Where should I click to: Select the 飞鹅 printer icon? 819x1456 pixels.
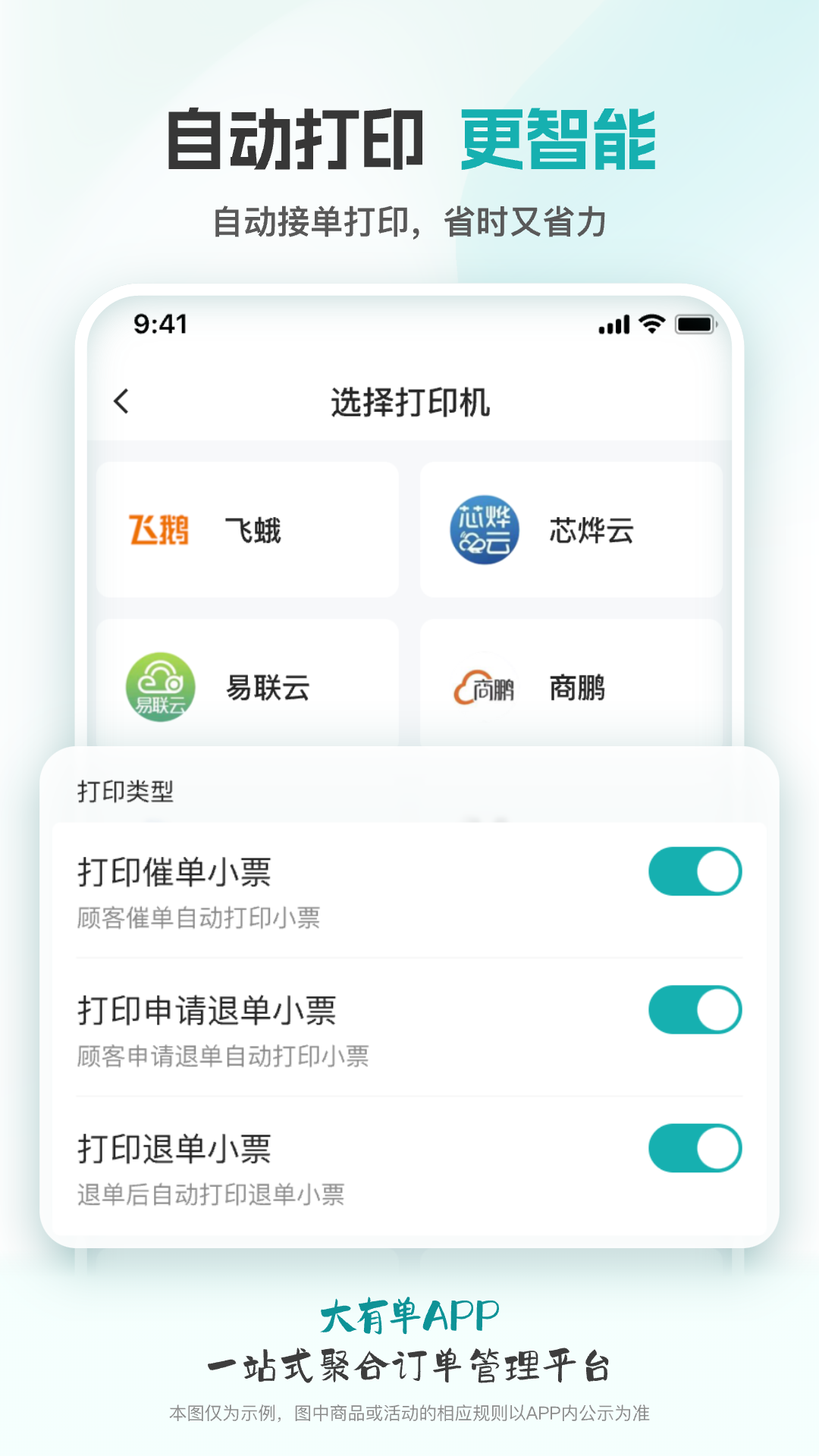(x=159, y=531)
